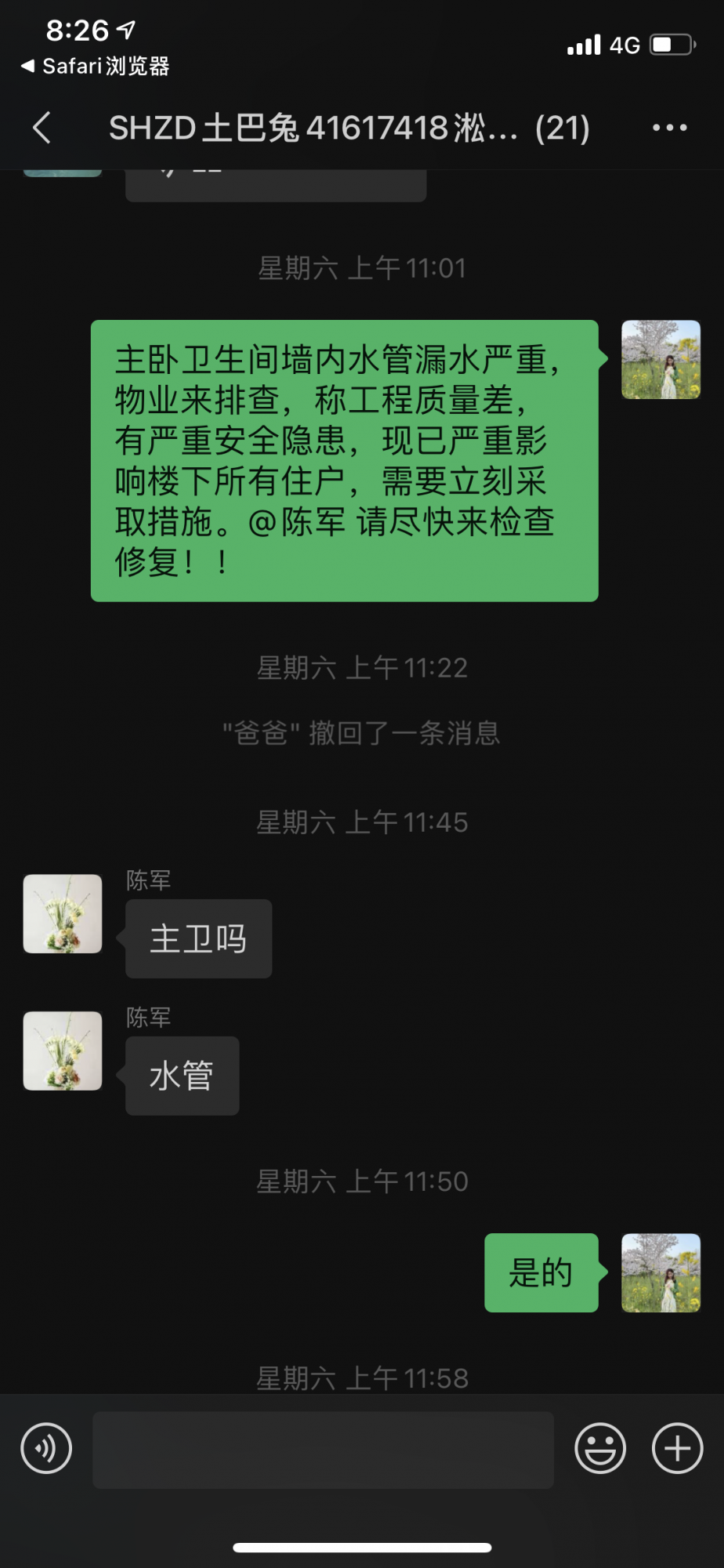Switch to voice message input

click(x=46, y=1448)
